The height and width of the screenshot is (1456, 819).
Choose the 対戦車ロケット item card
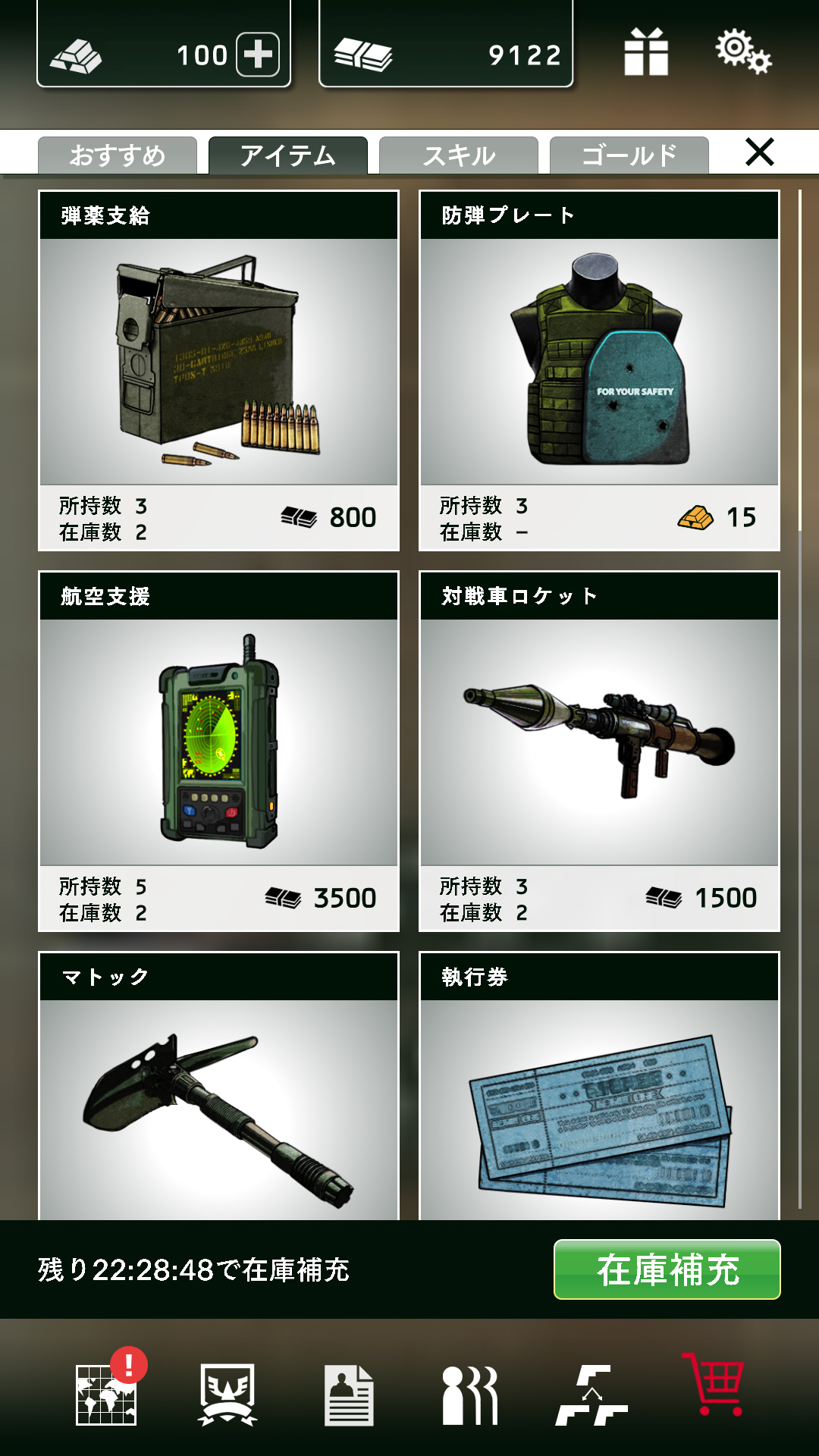599,751
